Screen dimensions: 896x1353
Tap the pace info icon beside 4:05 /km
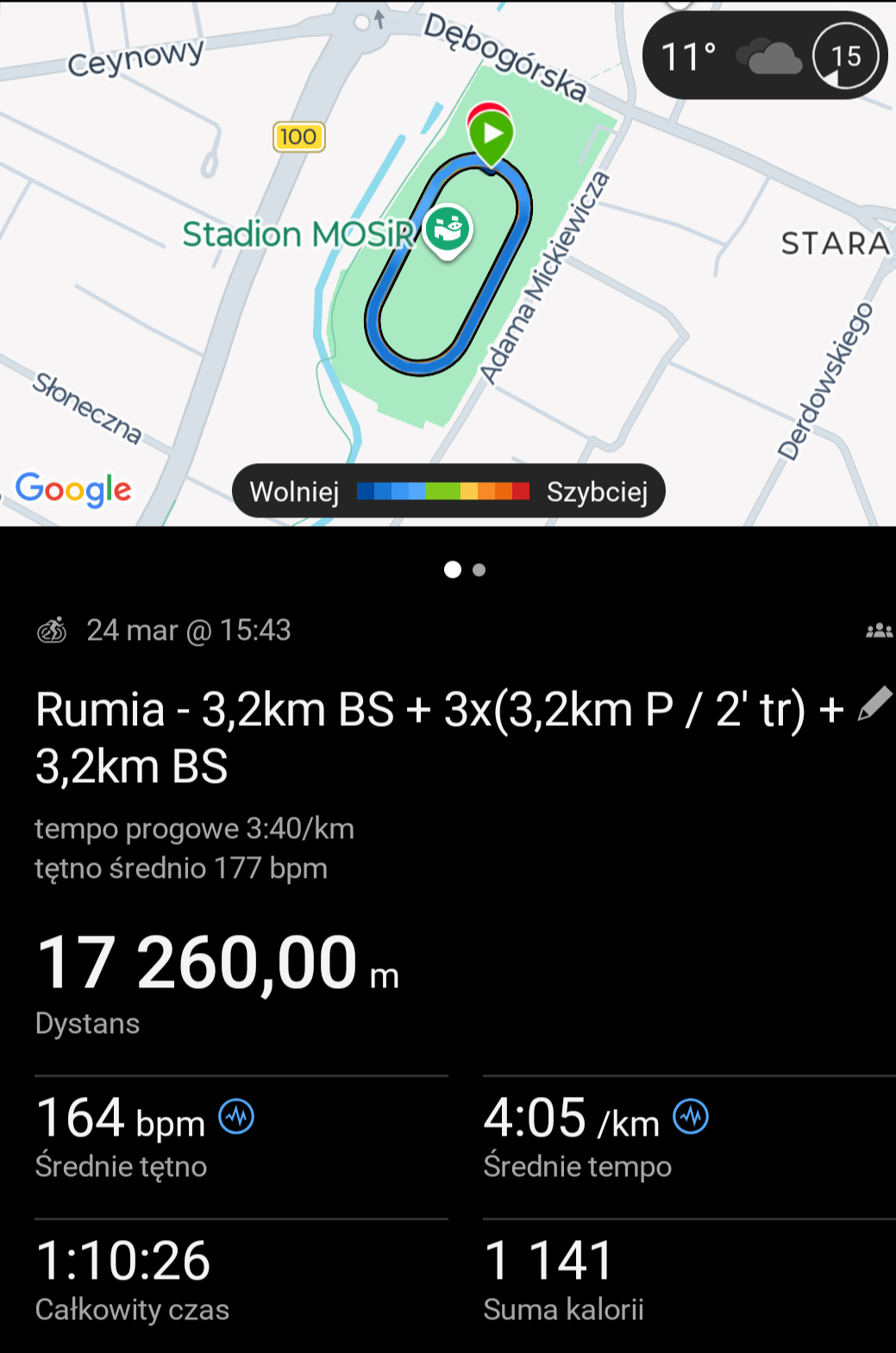[x=691, y=1117]
